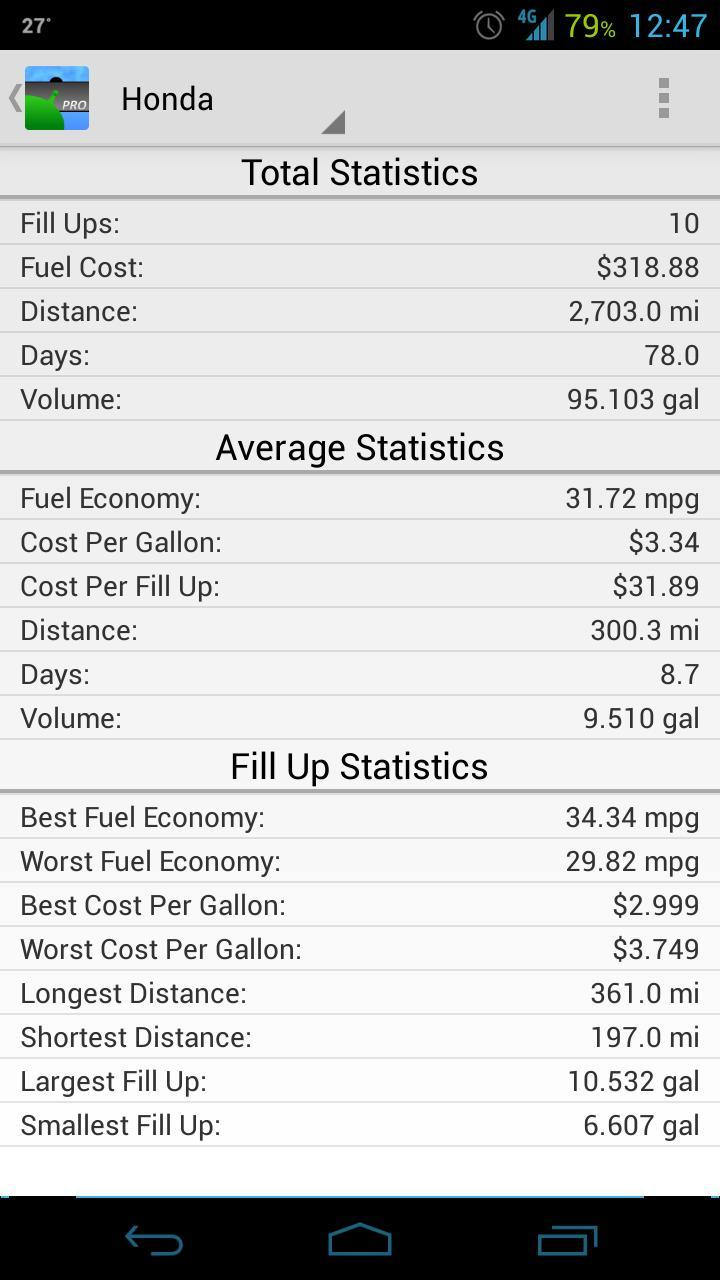
Task: Tap the system back button
Action: (x=154, y=1240)
